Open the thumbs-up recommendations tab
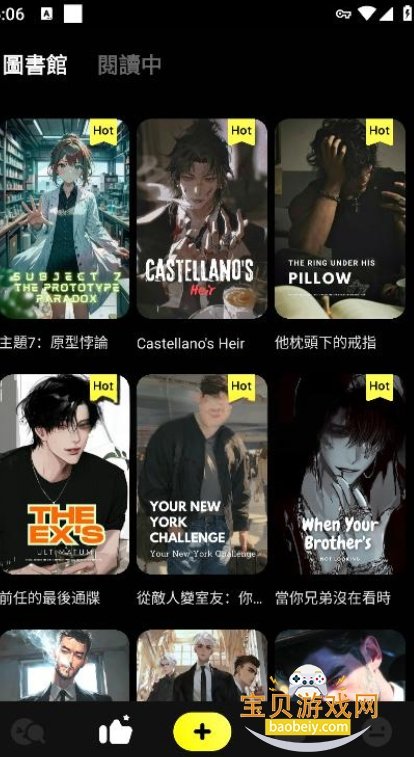Screen dimensions: 414x757 [115, 730]
